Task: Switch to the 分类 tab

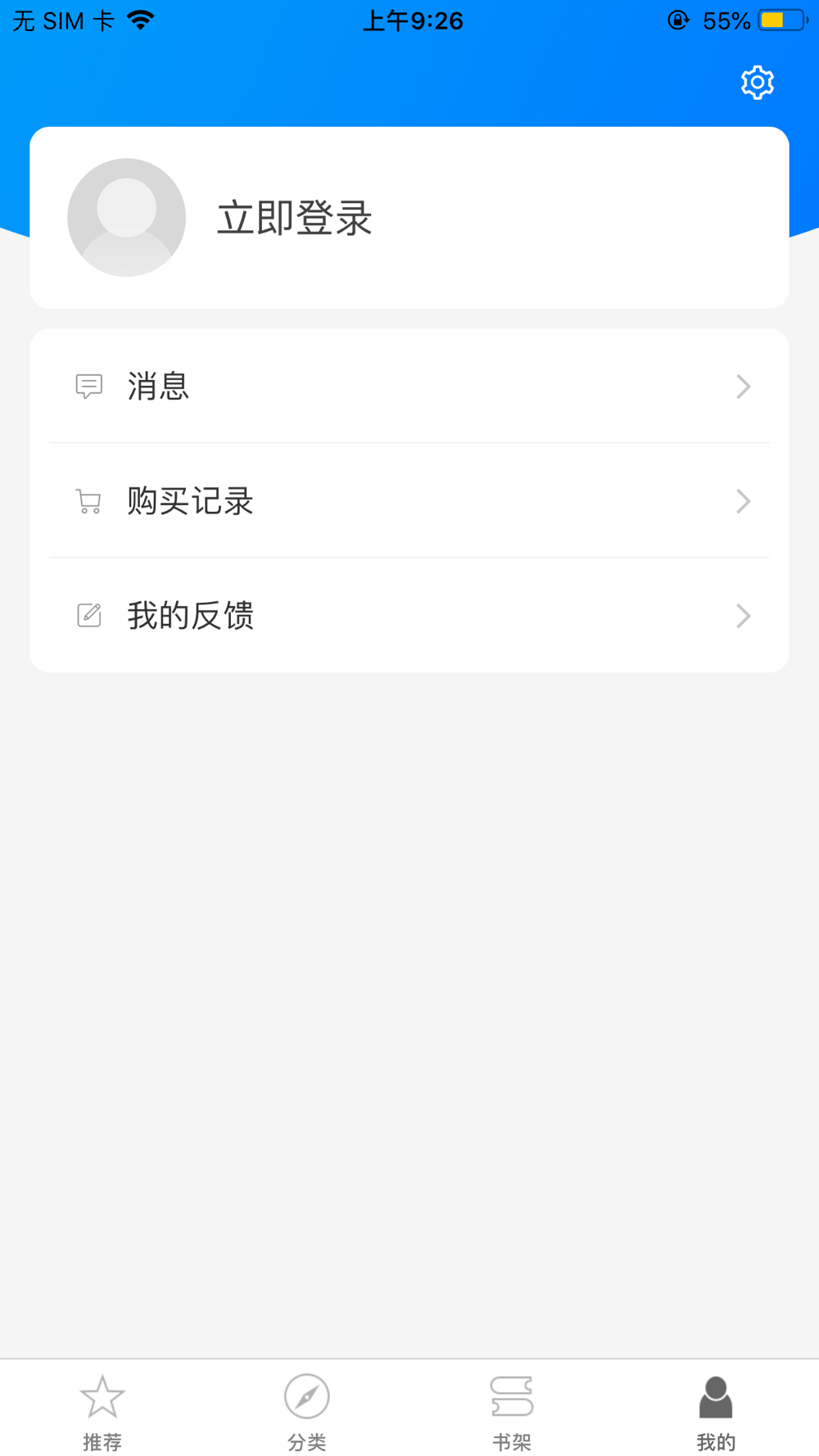Action: (307, 1413)
